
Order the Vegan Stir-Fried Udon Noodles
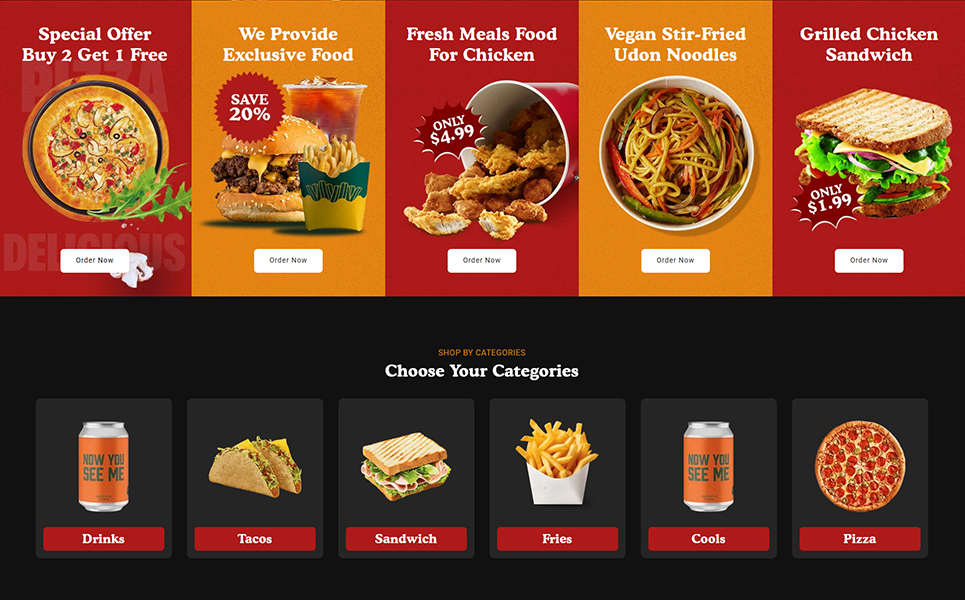pyautogui.click(x=675, y=260)
